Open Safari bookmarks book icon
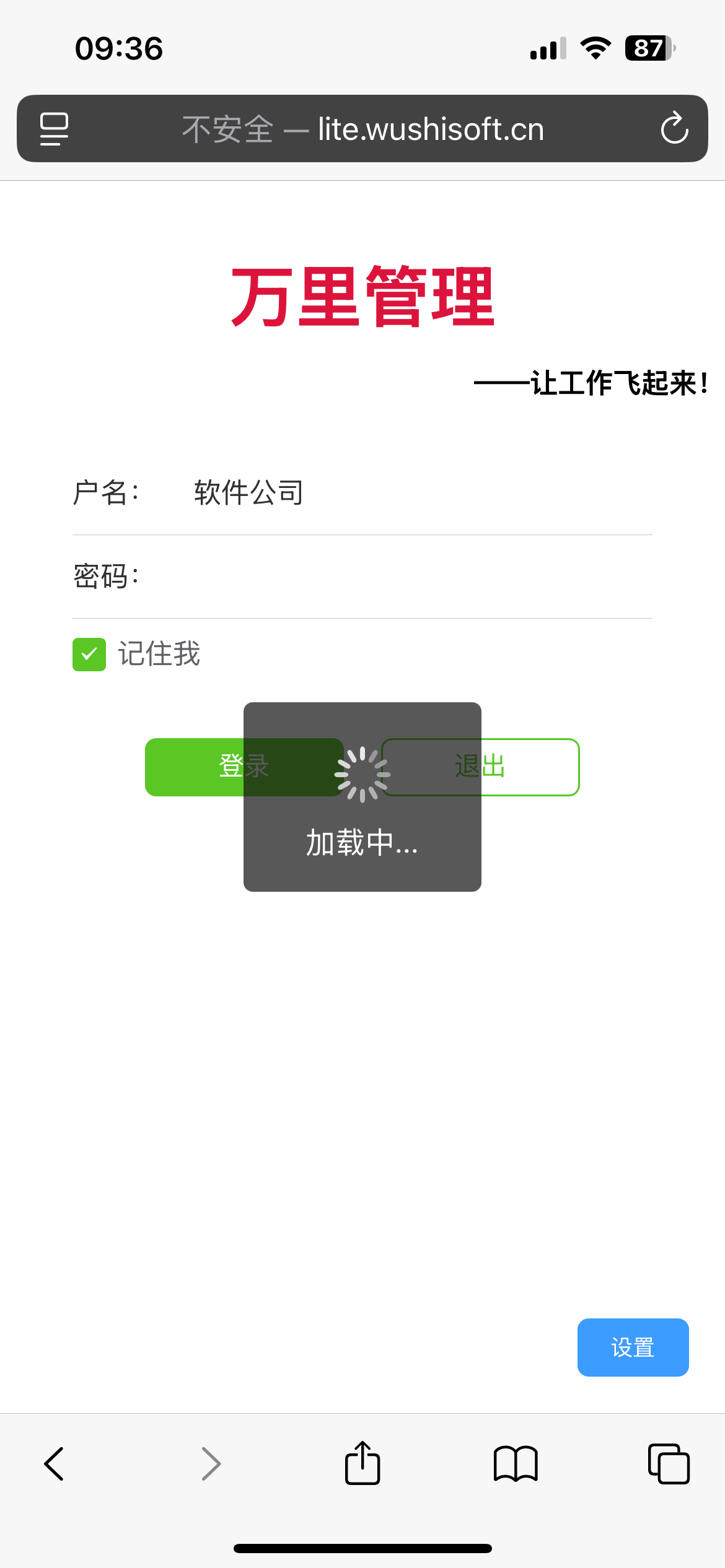Viewport: 725px width, 1568px height. tap(516, 1464)
